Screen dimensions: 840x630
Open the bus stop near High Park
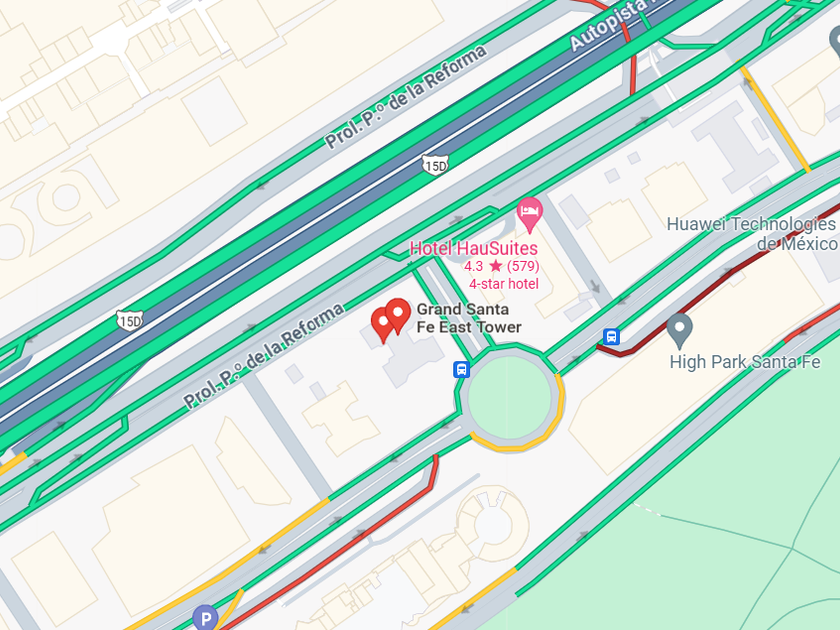[612, 337]
